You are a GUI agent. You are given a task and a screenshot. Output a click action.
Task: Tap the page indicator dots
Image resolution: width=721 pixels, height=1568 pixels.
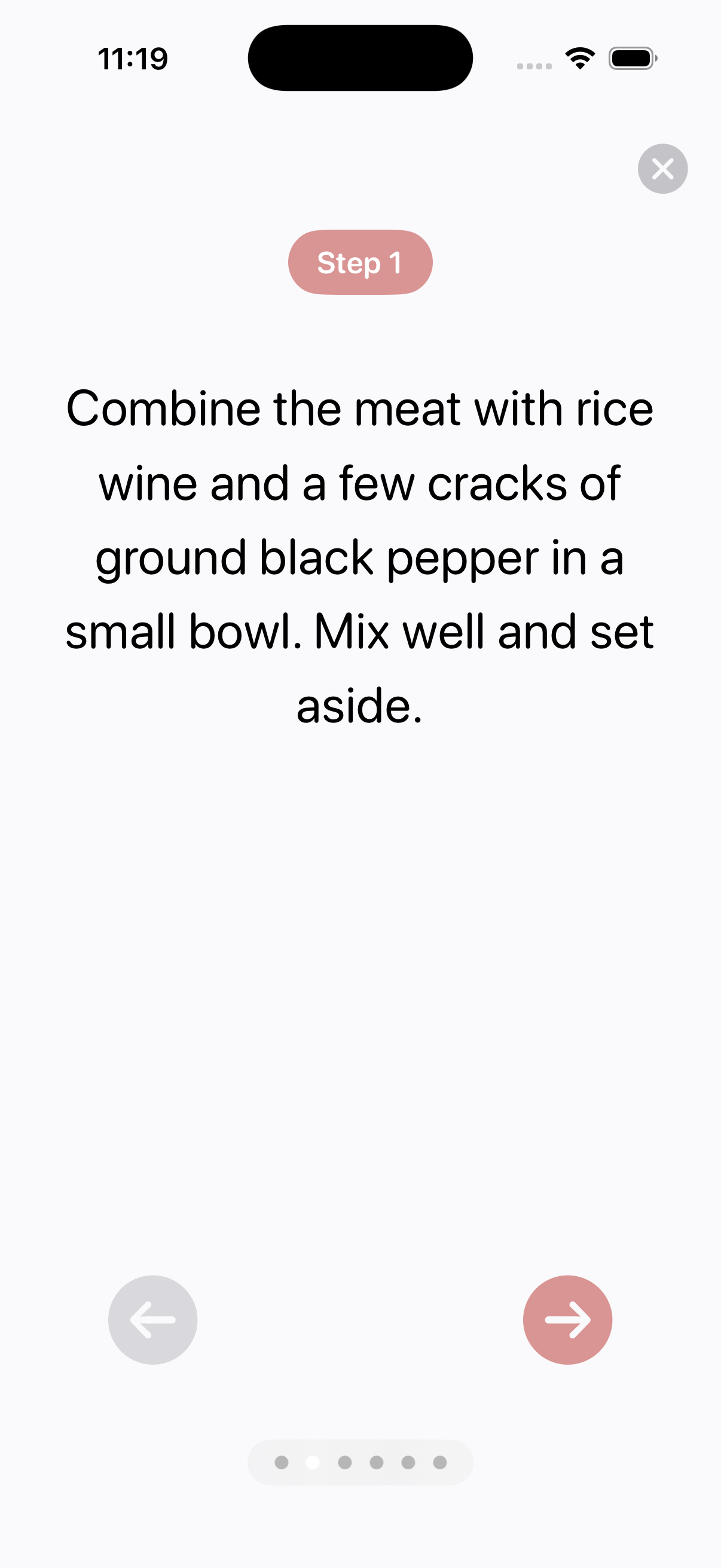point(360,1462)
